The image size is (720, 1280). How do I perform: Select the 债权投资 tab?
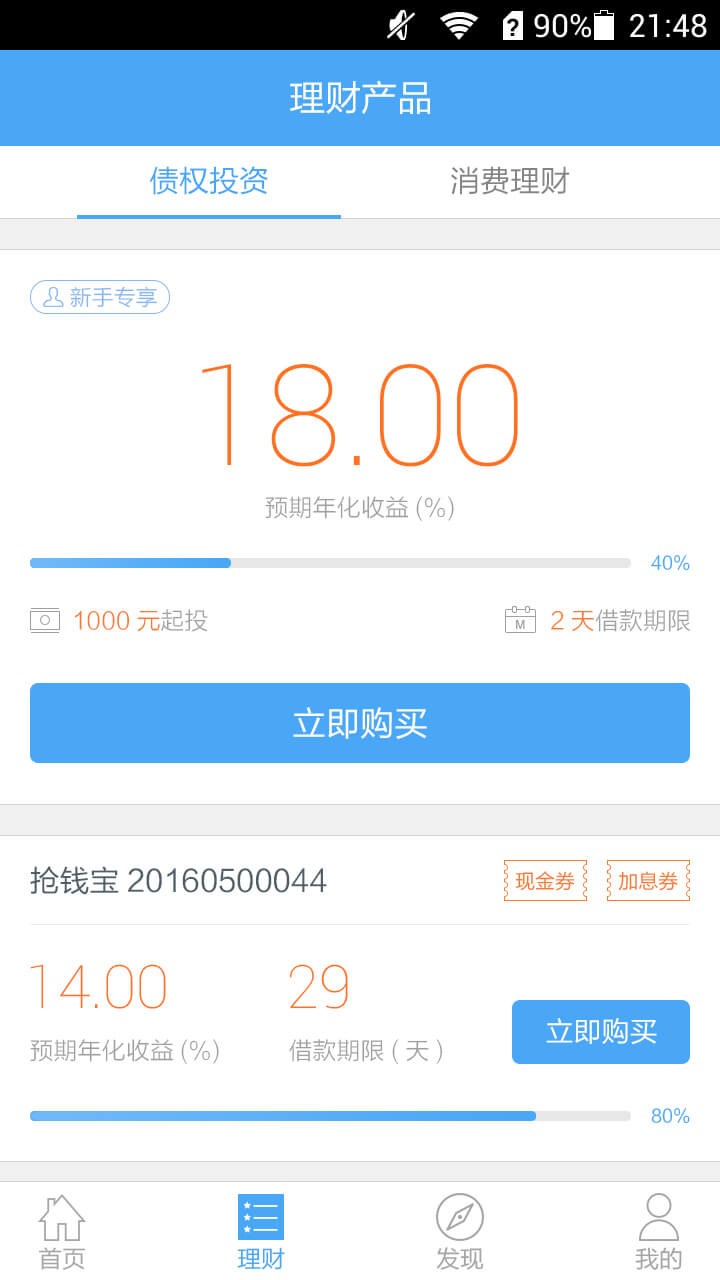point(209,182)
